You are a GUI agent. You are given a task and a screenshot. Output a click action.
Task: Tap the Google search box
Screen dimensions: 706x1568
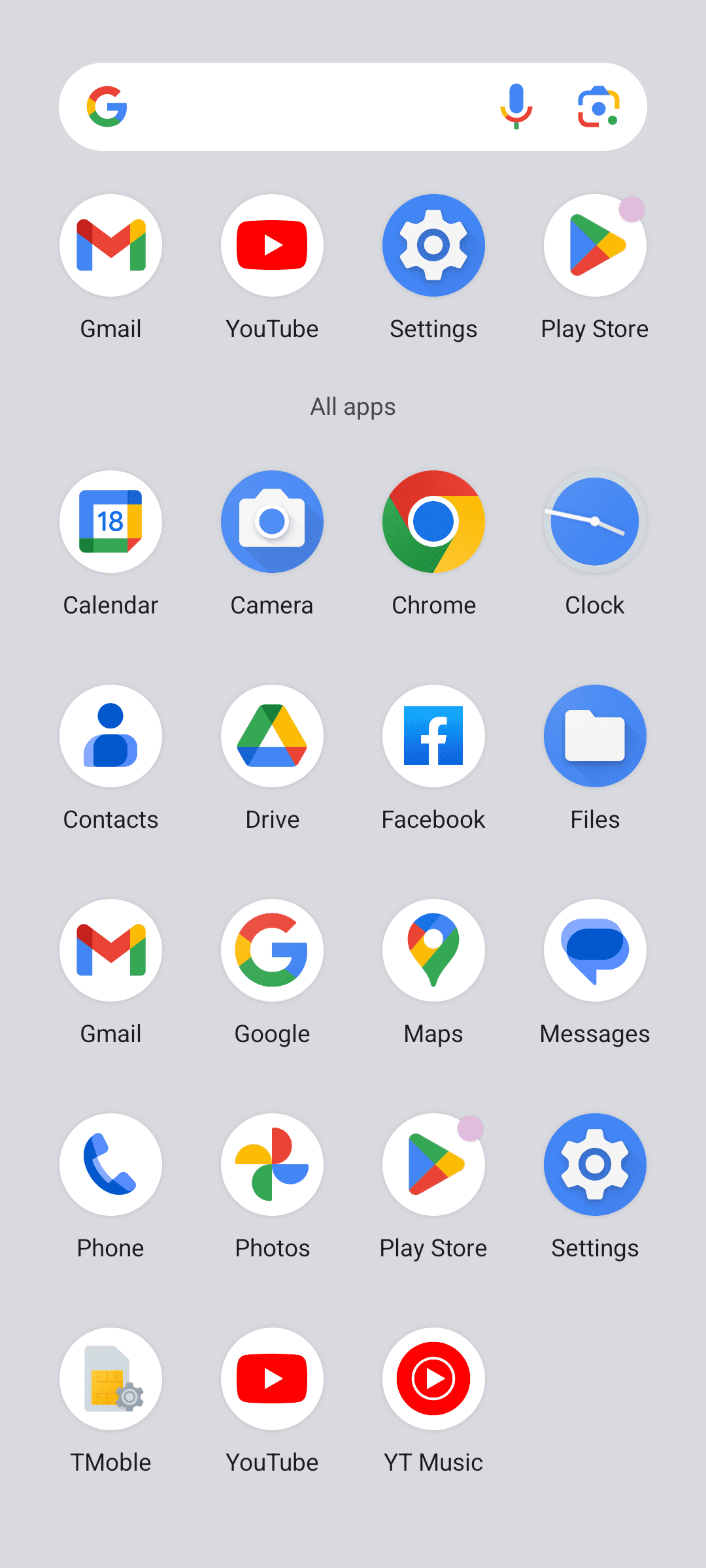pyautogui.click(x=353, y=107)
